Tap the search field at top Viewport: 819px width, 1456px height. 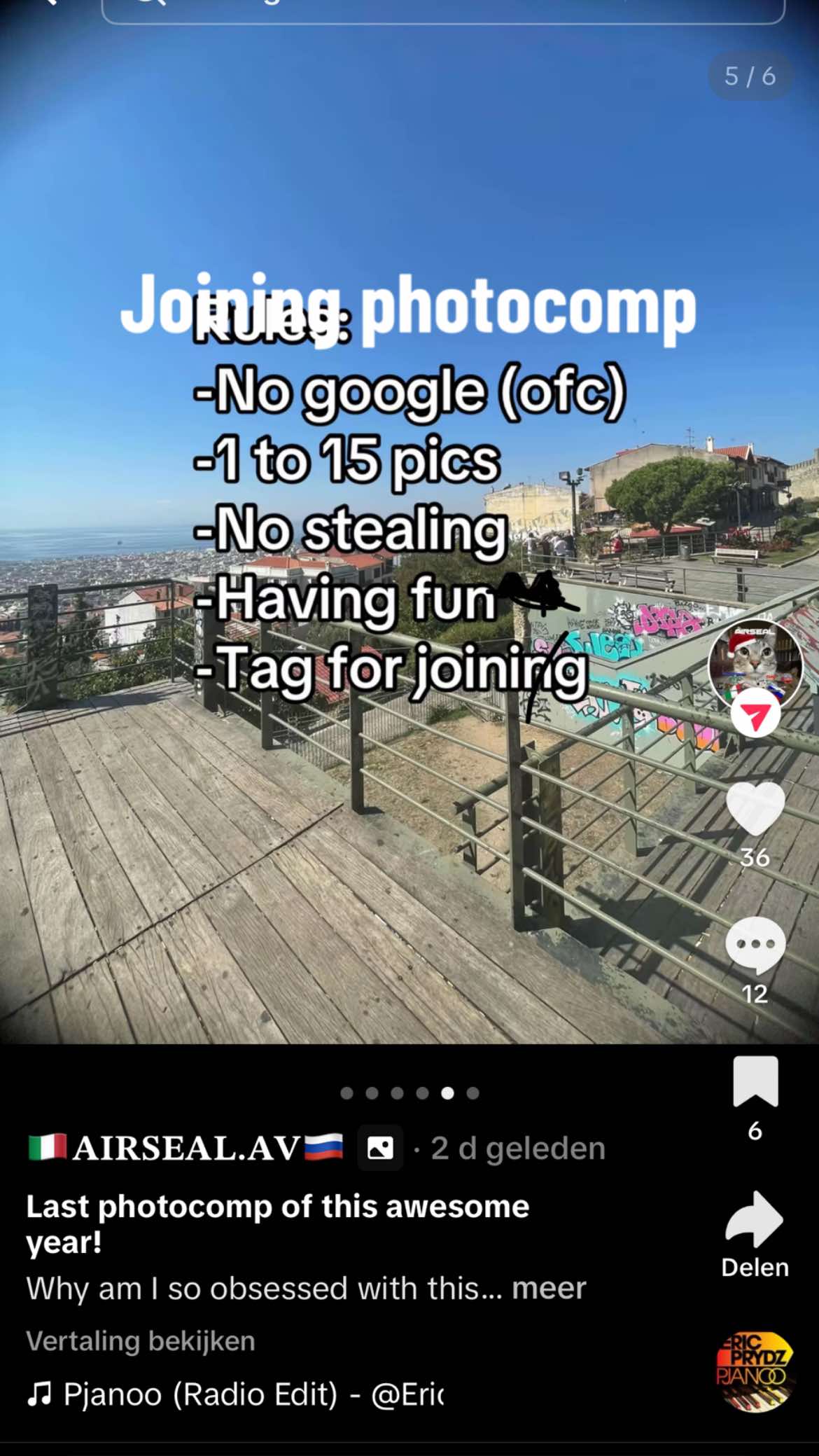tap(442, 8)
